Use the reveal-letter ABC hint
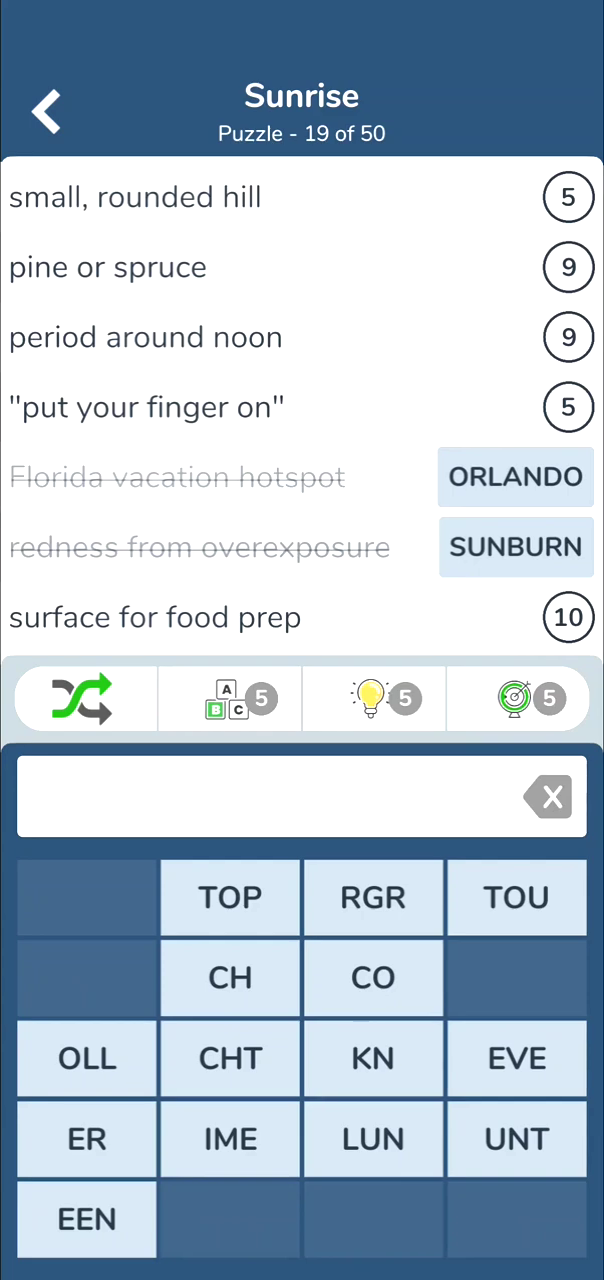 click(x=238, y=699)
